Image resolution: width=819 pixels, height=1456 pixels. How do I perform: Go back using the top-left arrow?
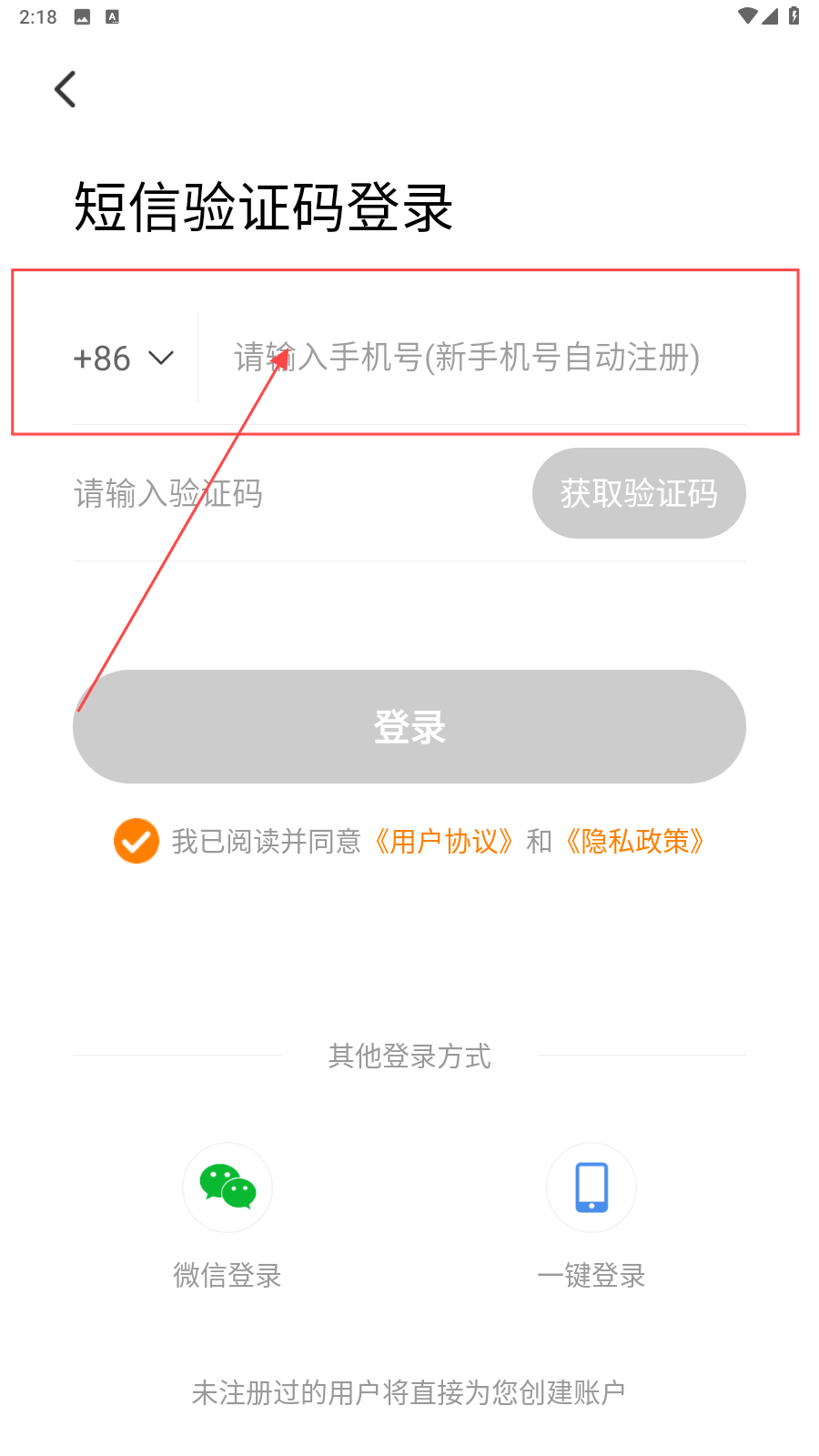click(x=66, y=89)
